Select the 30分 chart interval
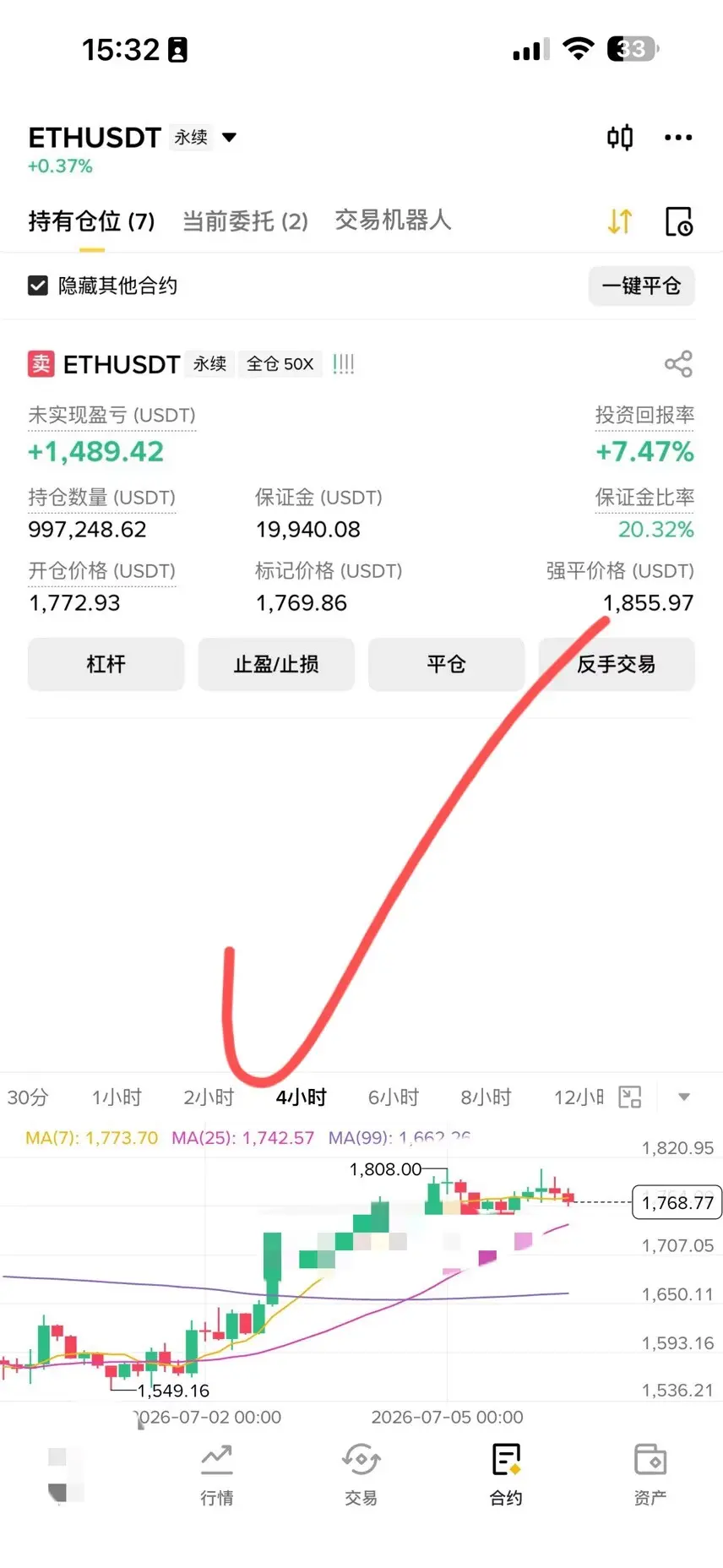The height and width of the screenshot is (1568, 723). click(x=28, y=1097)
